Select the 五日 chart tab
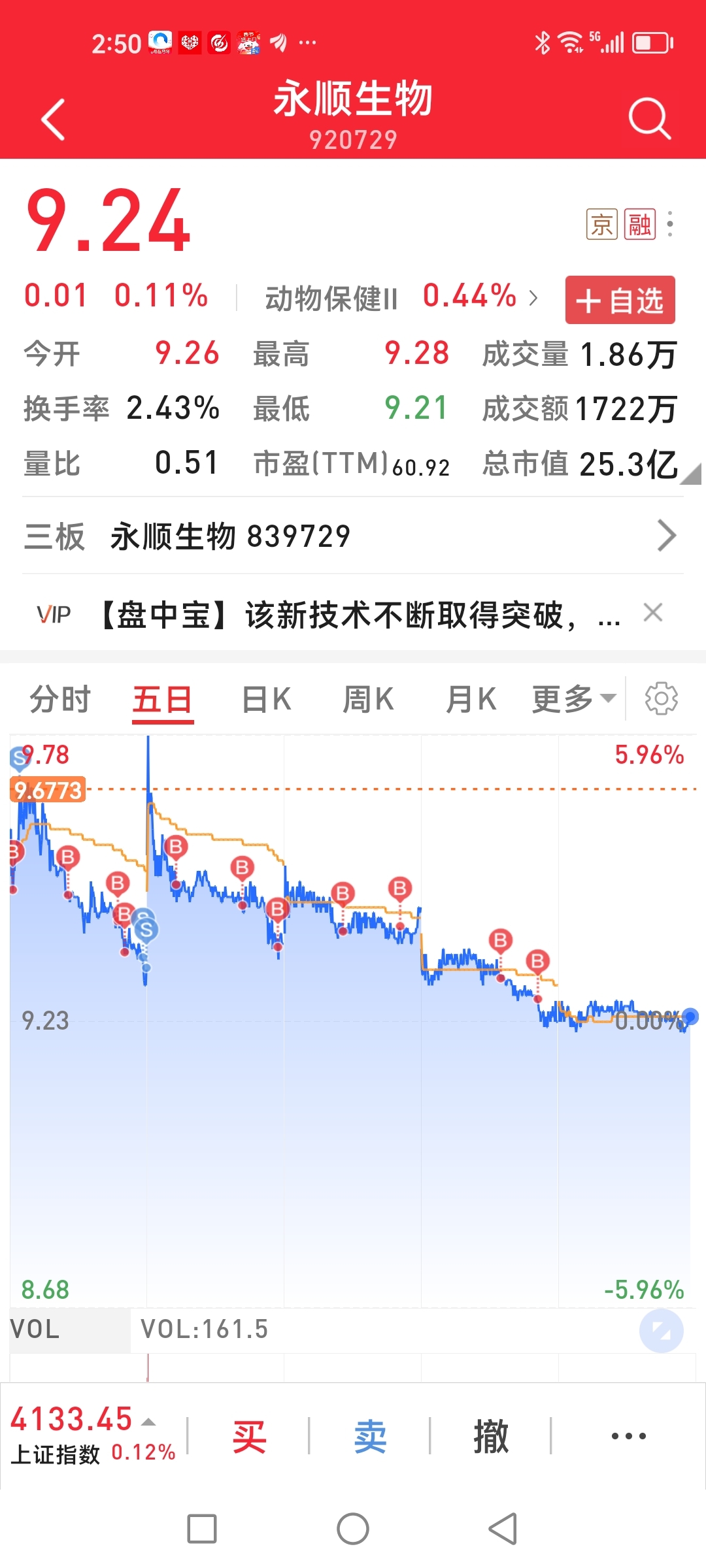Image resolution: width=706 pixels, height=1568 pixels. 162,700
